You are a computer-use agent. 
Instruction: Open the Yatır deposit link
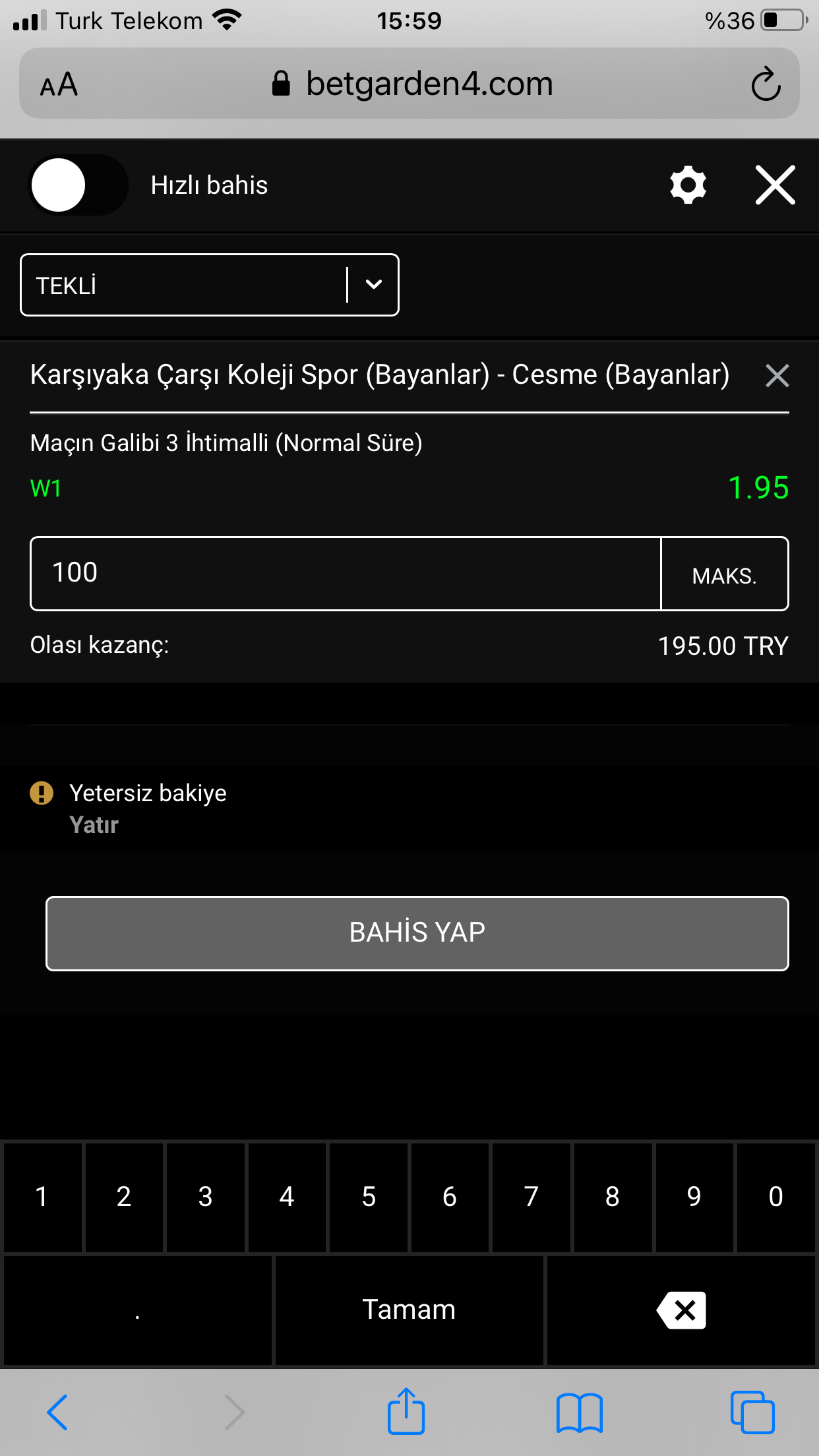tap(94, 825)
